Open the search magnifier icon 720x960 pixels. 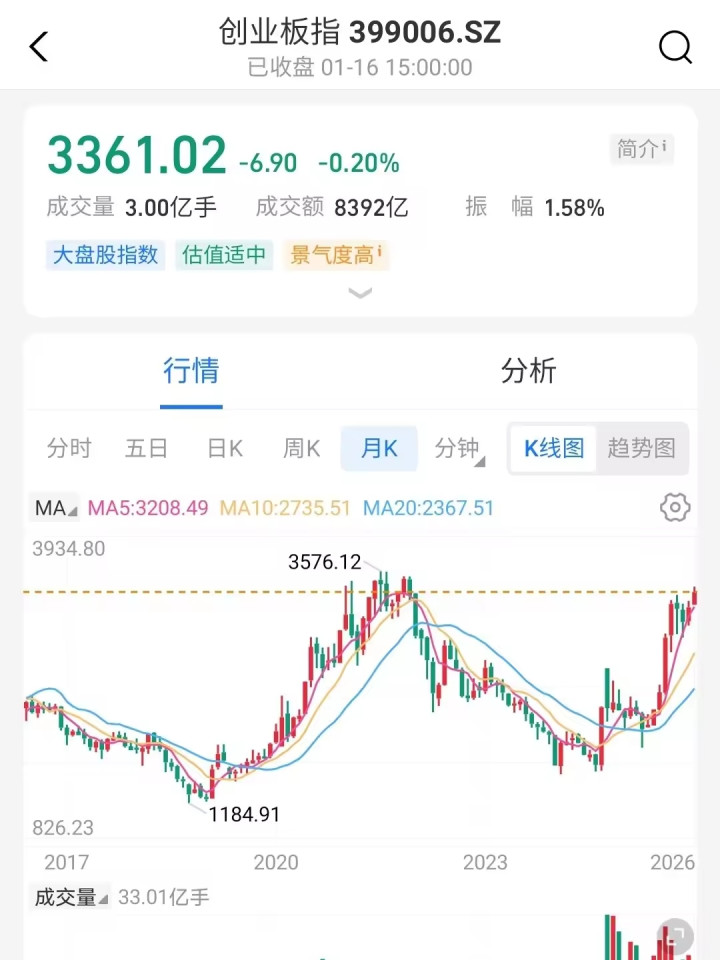tap(675, 47)
